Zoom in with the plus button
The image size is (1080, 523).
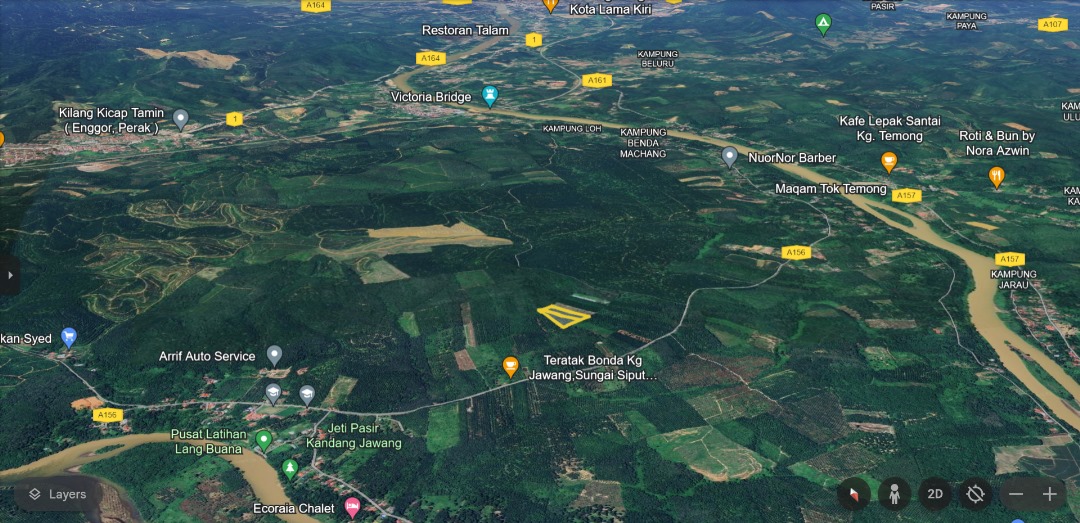tap(1050, 494)
